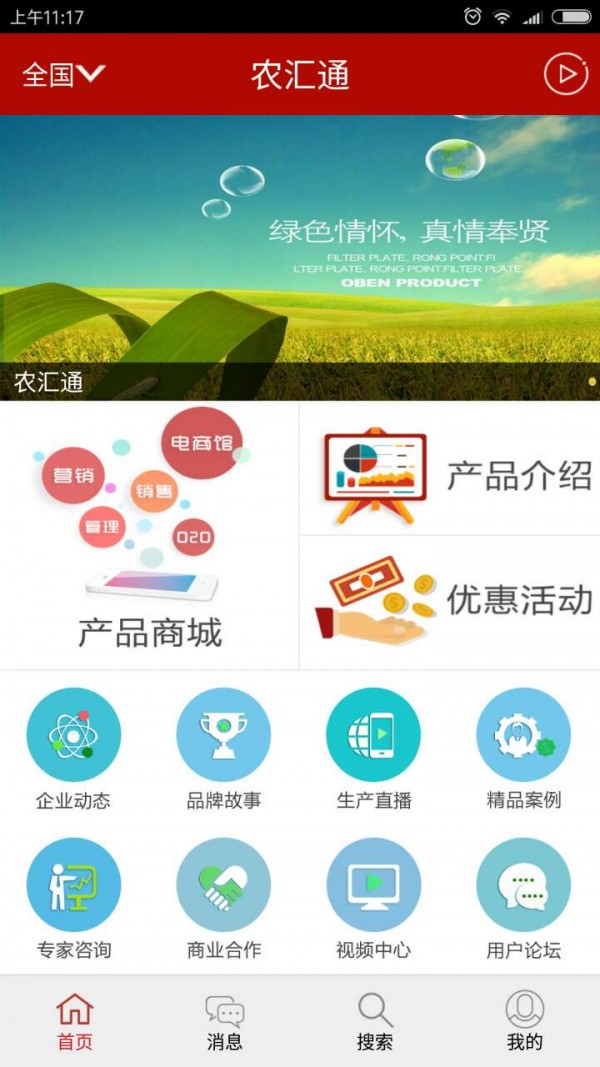This screenshot has height=1067, width=600.
Task: Open 视频中心 video center
Action: tap(374, 898)
